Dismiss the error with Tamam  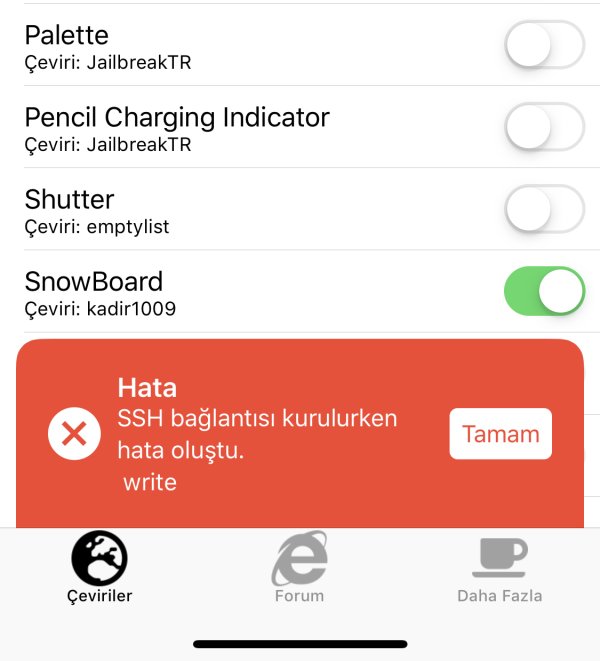500,434
